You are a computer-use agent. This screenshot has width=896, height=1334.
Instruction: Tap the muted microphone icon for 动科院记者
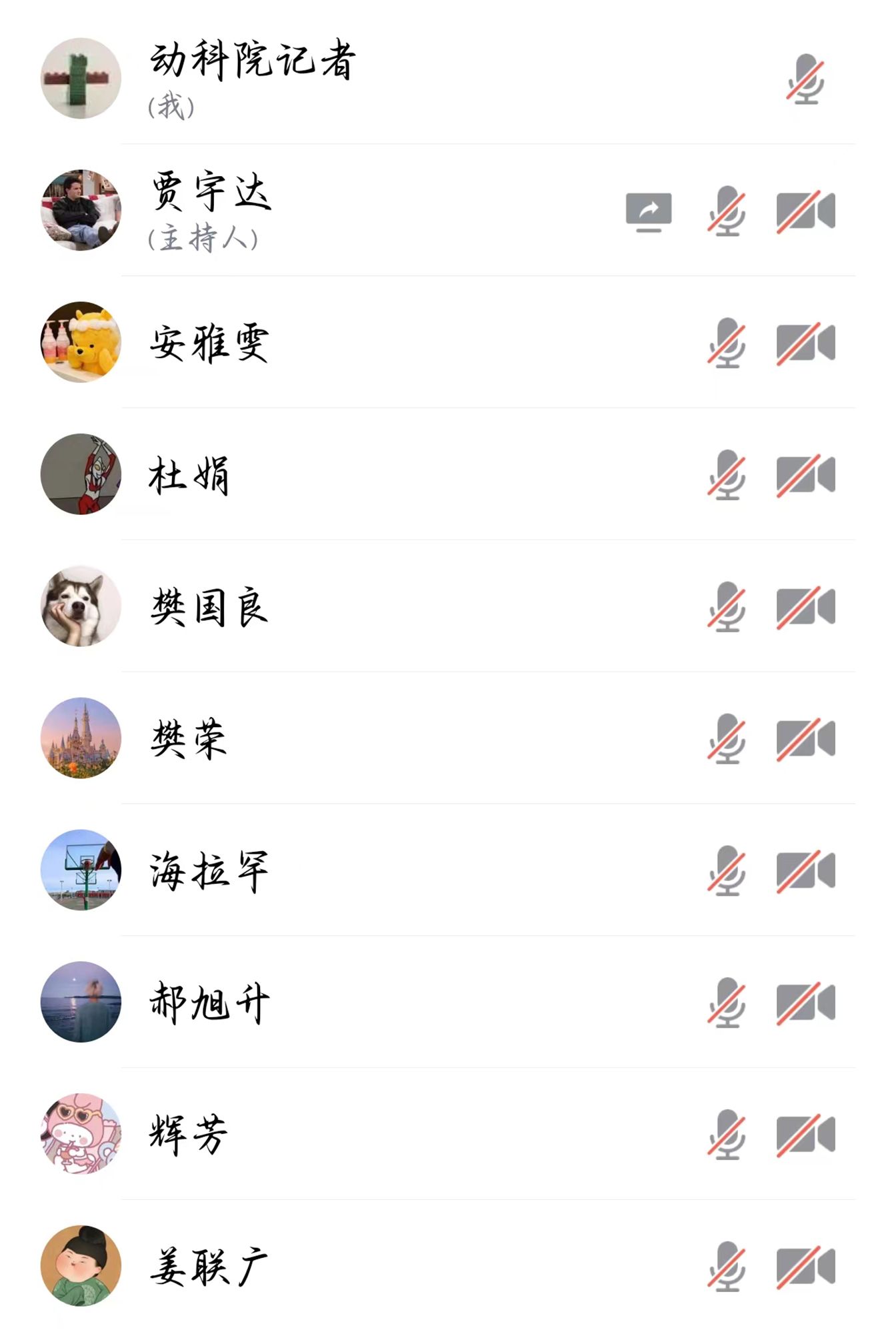(x=805, y=79)
